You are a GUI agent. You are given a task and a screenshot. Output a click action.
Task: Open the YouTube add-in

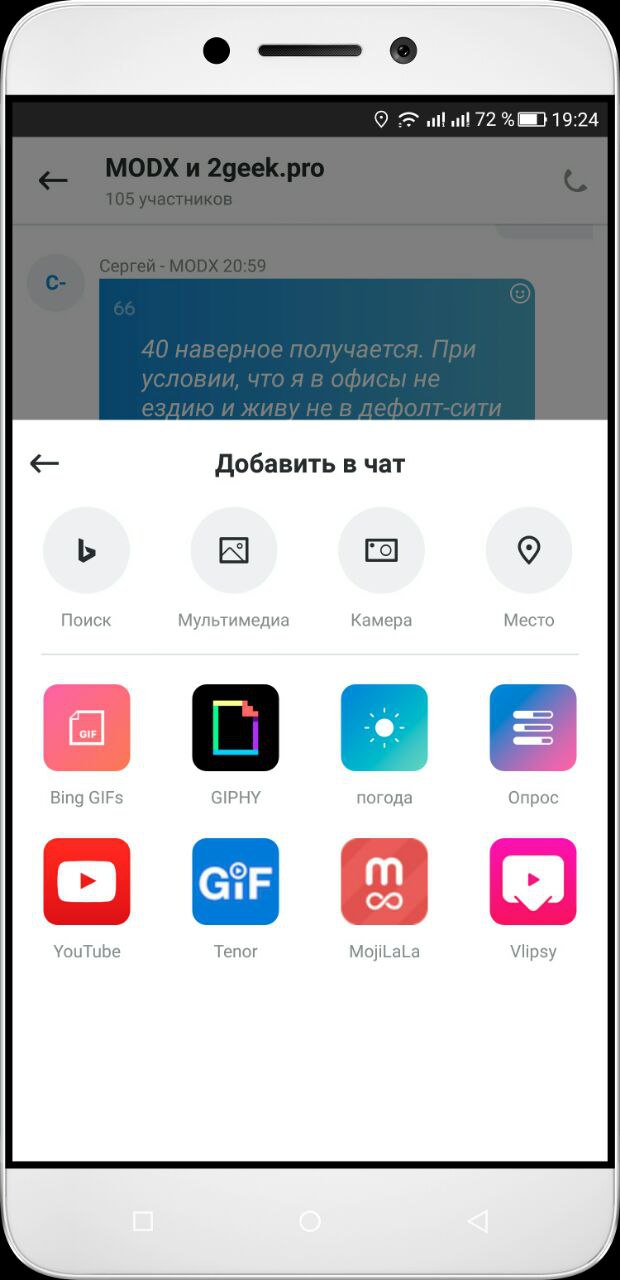(x=87, y=881)
